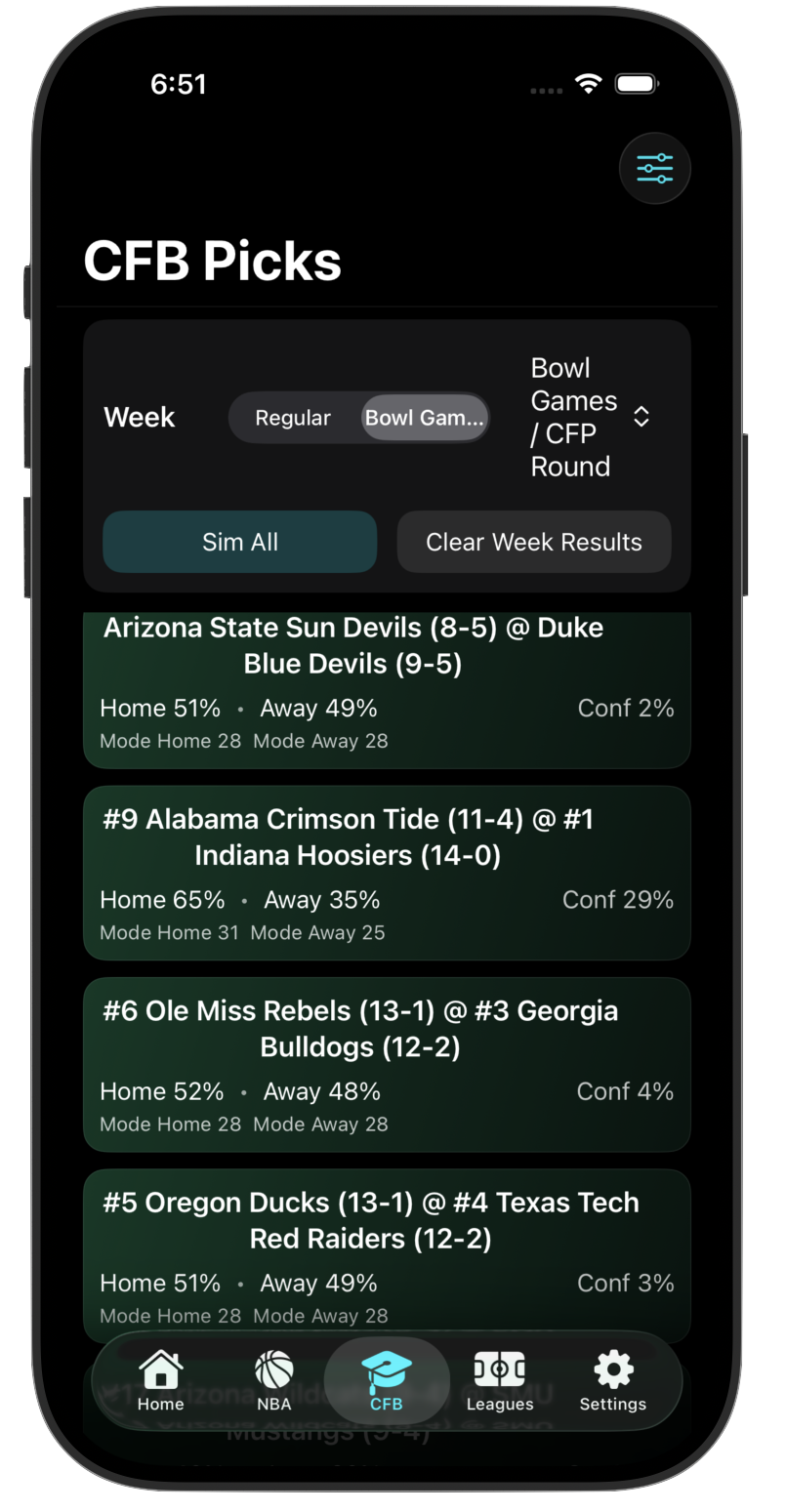This screenshot has height=1512, width=786.
Task: Open the filter sliders icon
Action: (654, 168)
